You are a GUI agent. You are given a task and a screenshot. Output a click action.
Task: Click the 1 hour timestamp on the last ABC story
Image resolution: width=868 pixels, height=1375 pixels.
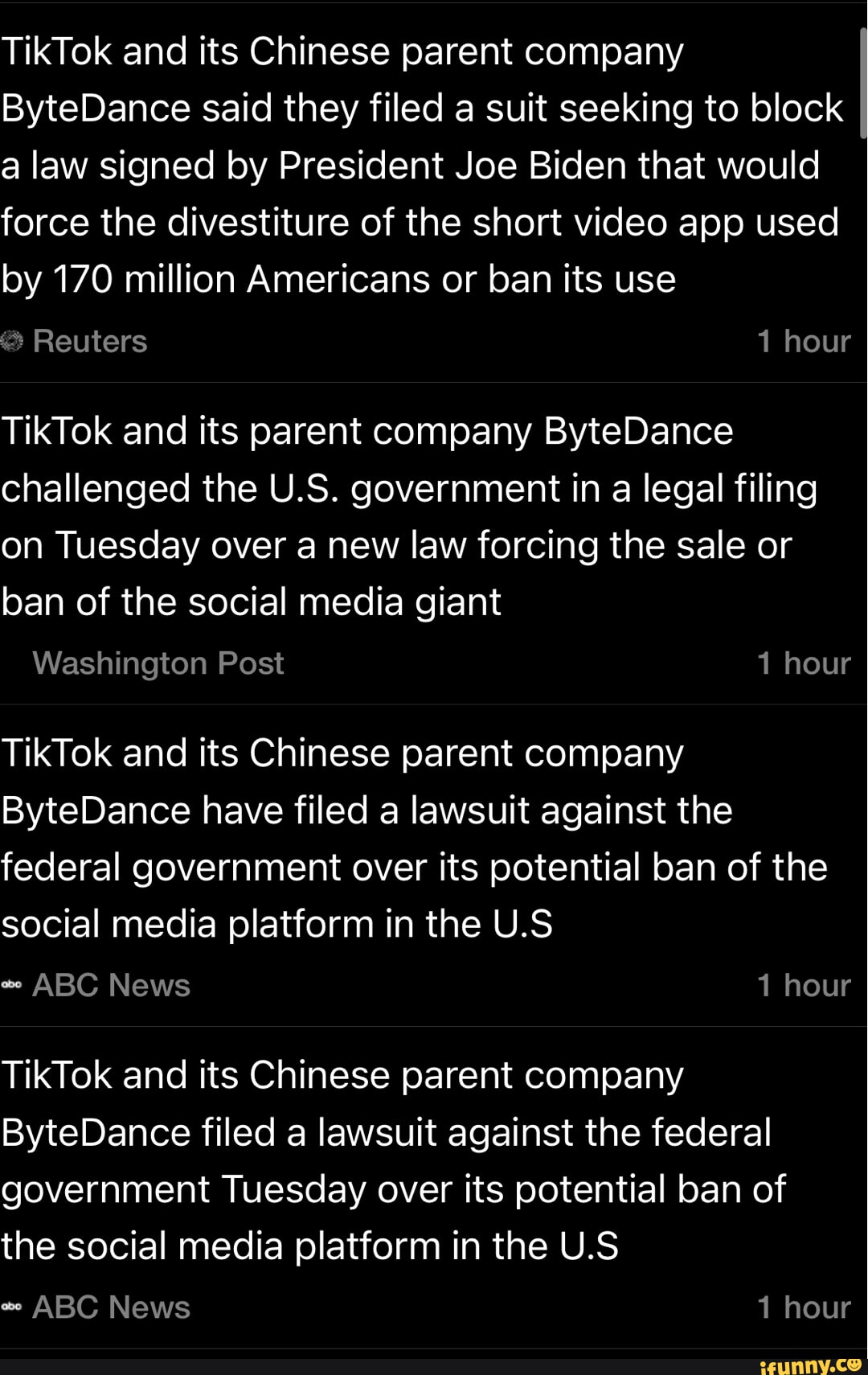[x=804, y=1306]
